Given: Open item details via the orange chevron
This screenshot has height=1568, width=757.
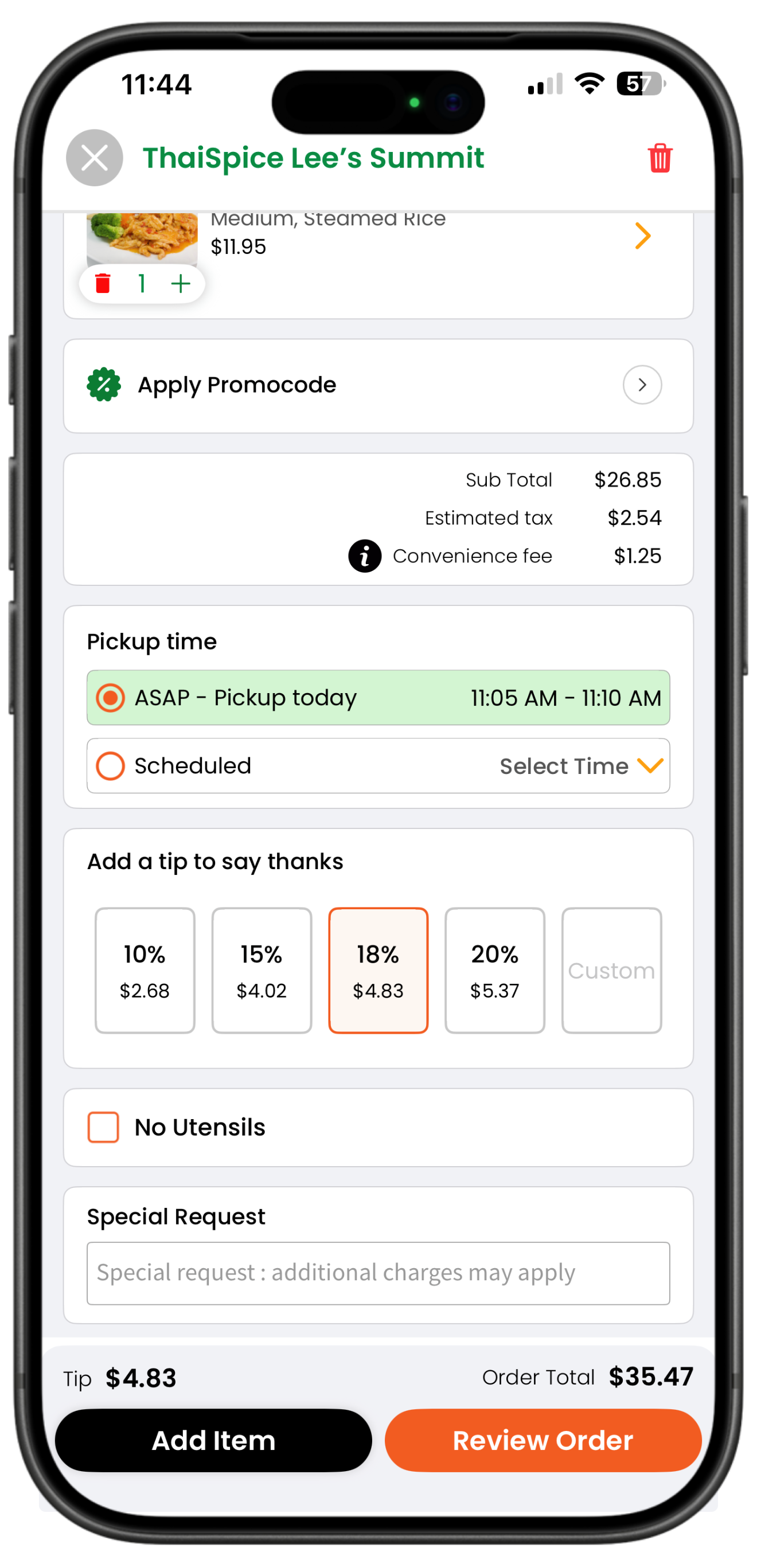Looking at the screenshot, I should click(642, 236).
